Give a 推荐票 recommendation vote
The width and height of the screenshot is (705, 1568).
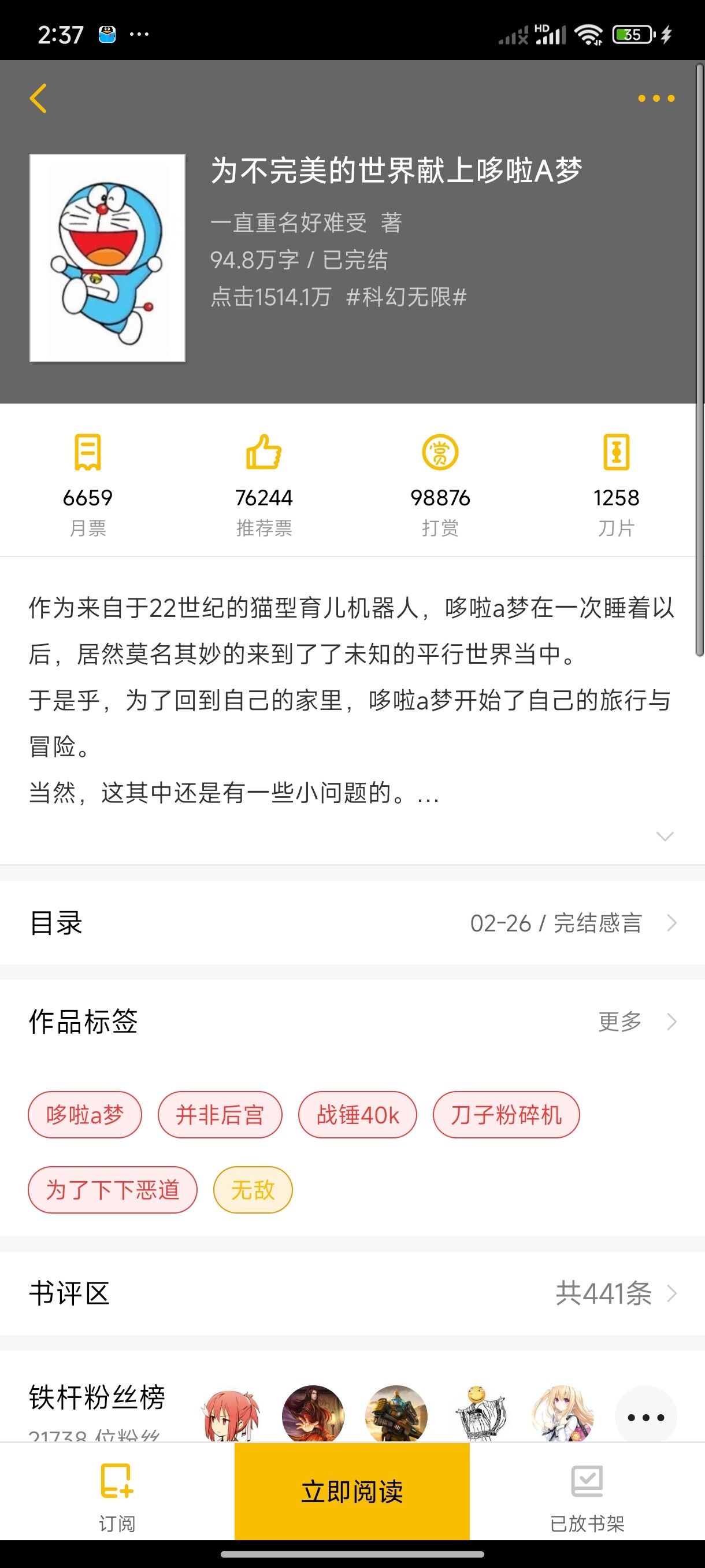(x=264, y=485)
